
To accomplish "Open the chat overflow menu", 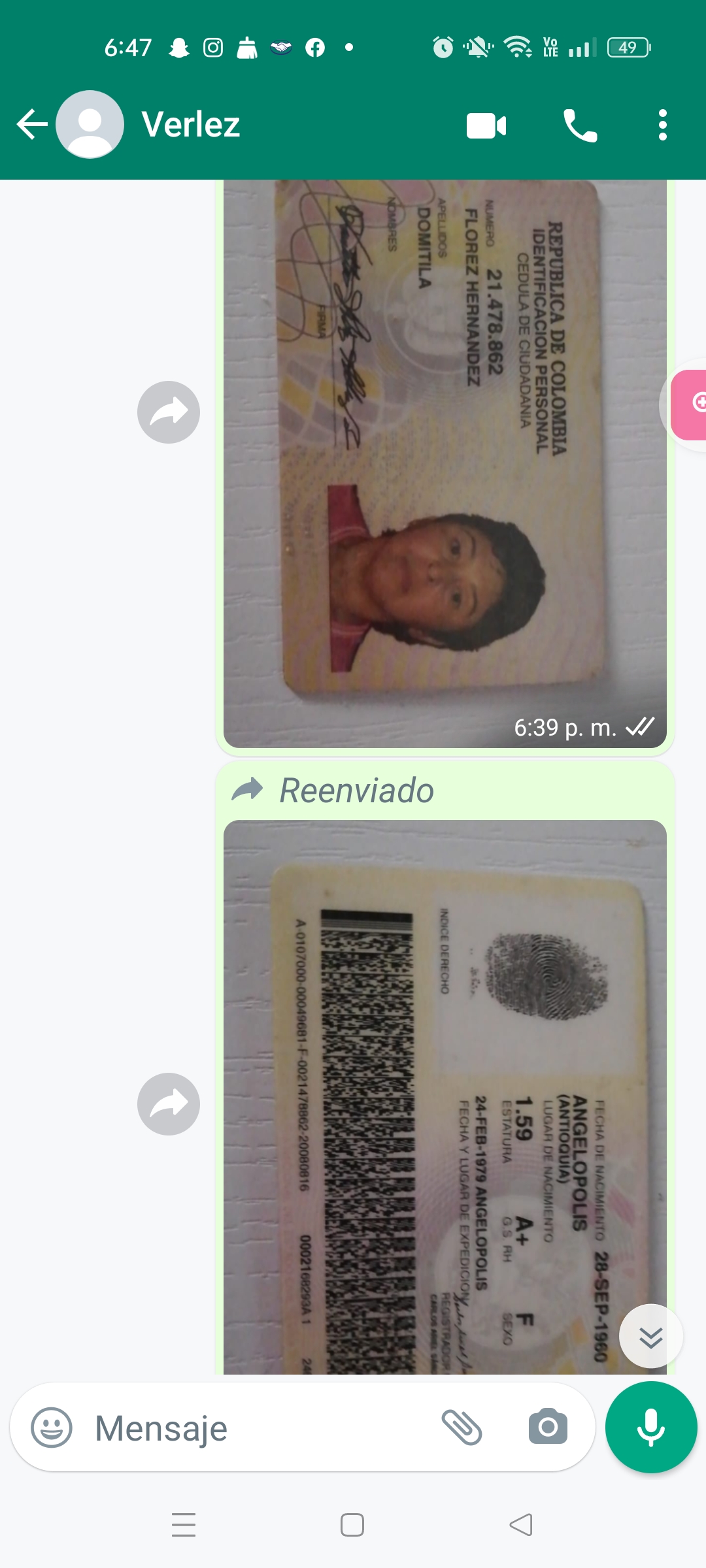I will click(x=662, y=125).
